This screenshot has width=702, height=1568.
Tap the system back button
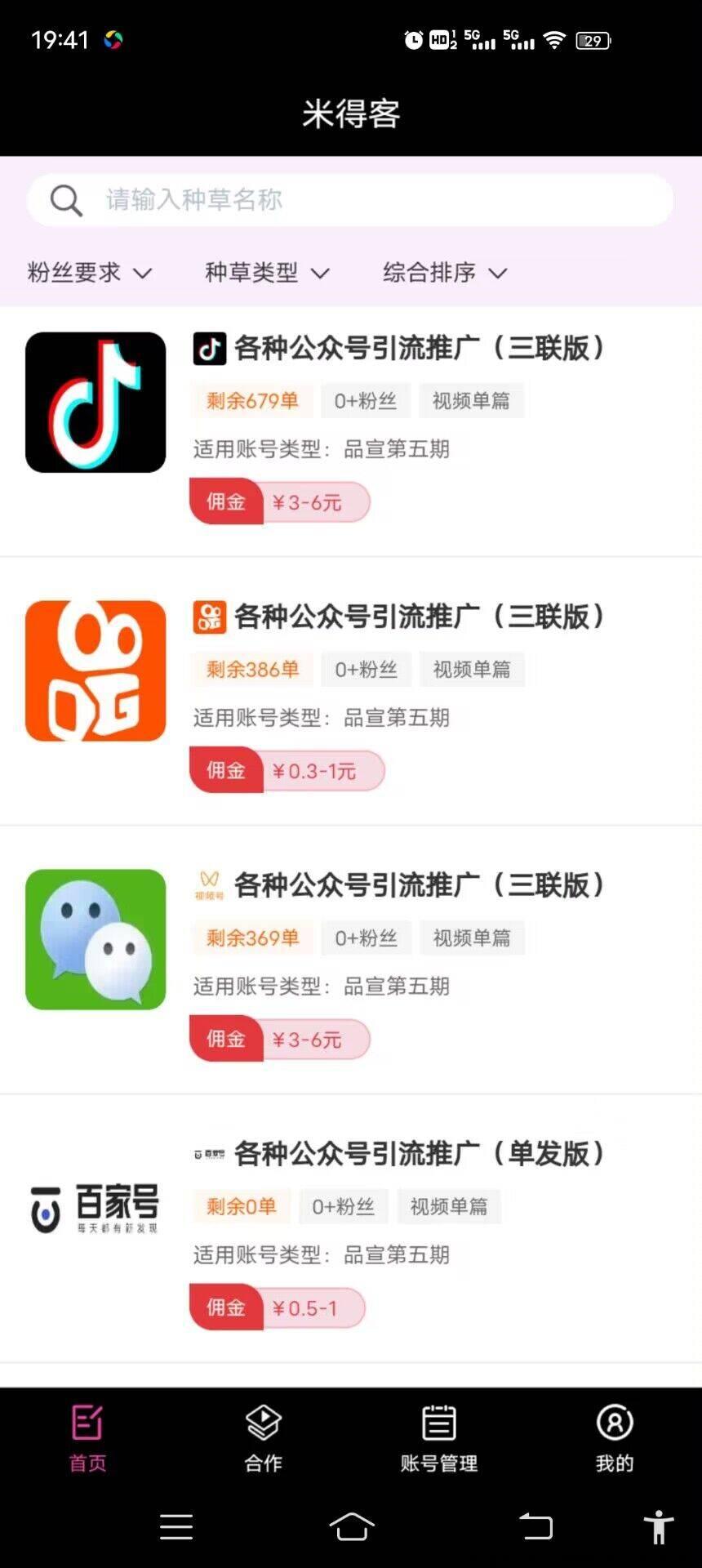coord(535,1526)
